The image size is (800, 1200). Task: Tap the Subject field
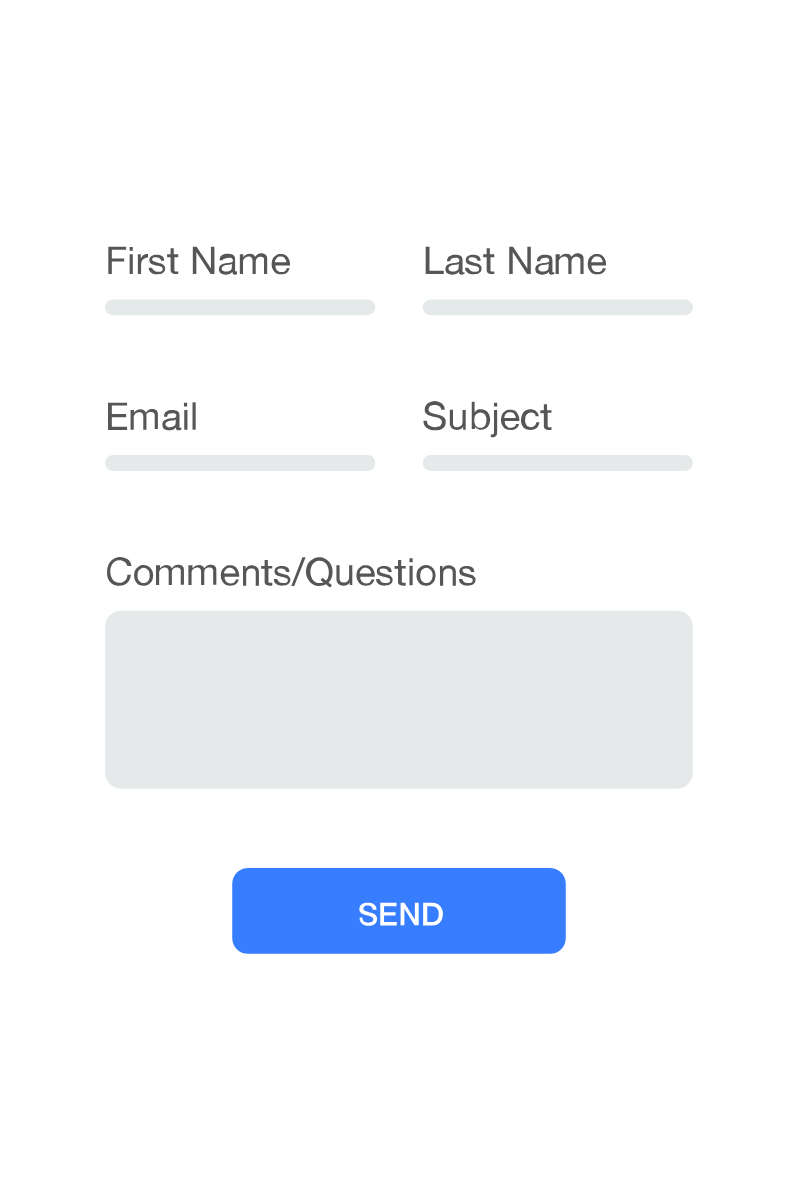pos(557,463)
